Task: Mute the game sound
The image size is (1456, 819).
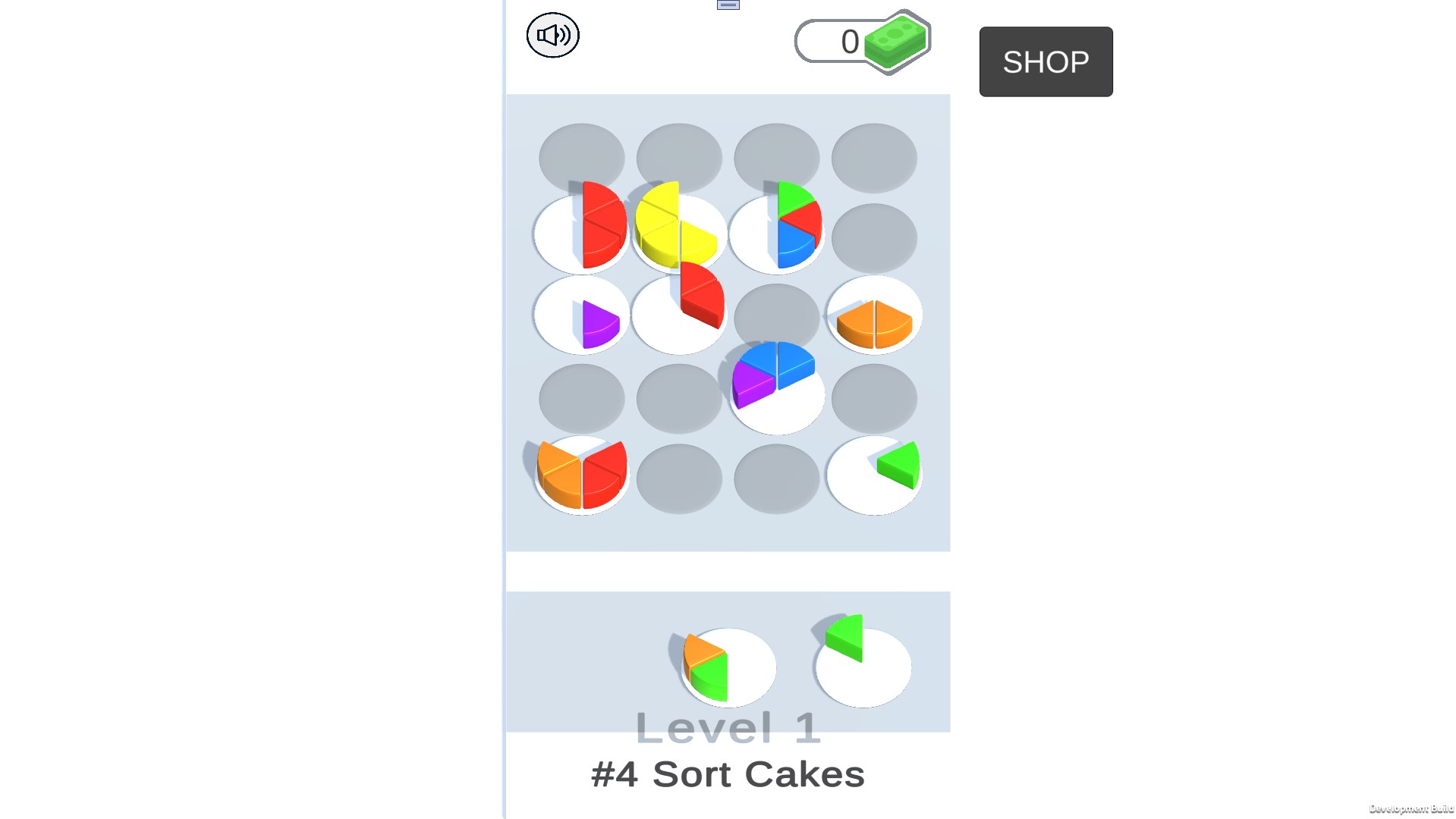Action: click(552, 35)
